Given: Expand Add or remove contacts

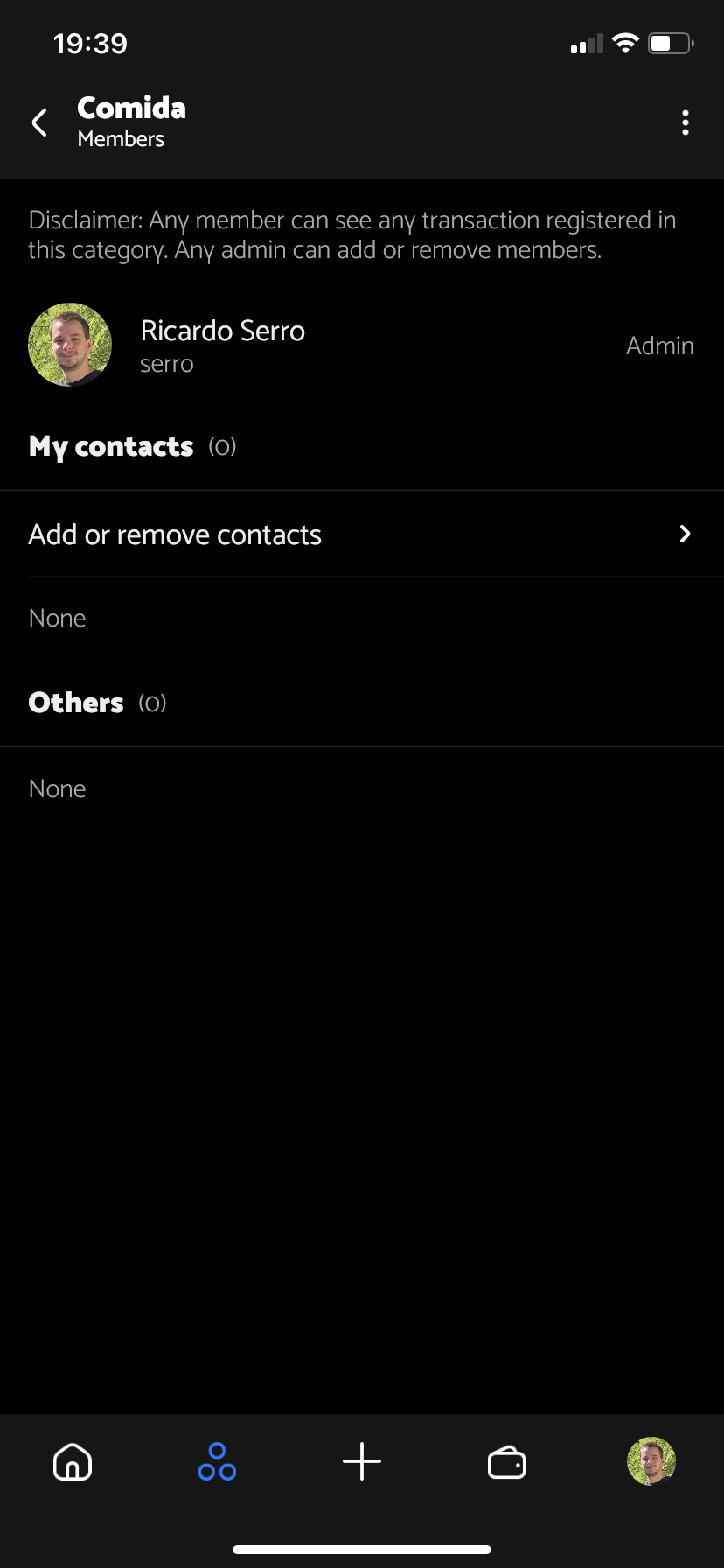Looking at the screenshot, I should pos(175,534).
